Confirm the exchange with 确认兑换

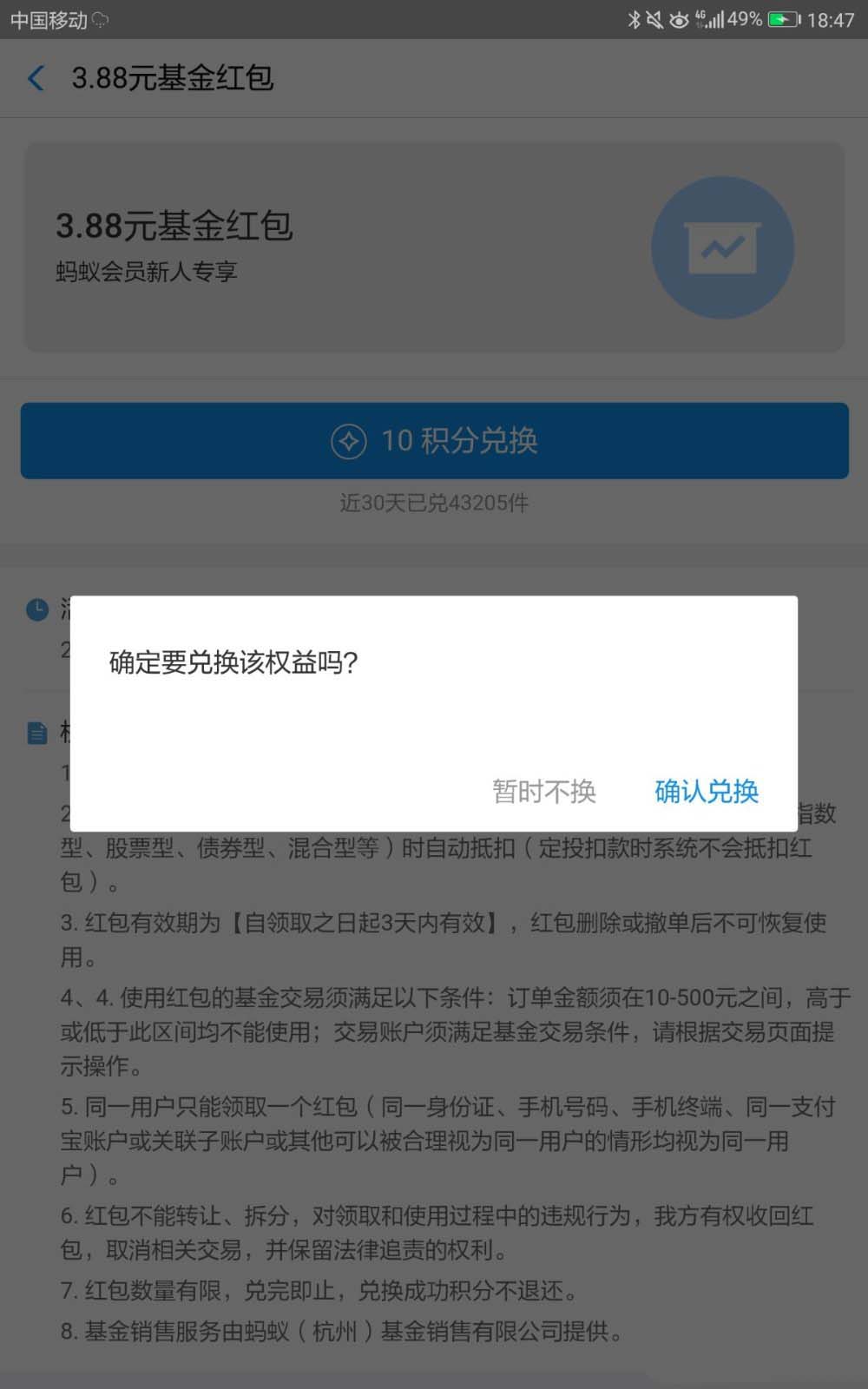[x=706, y=791]
